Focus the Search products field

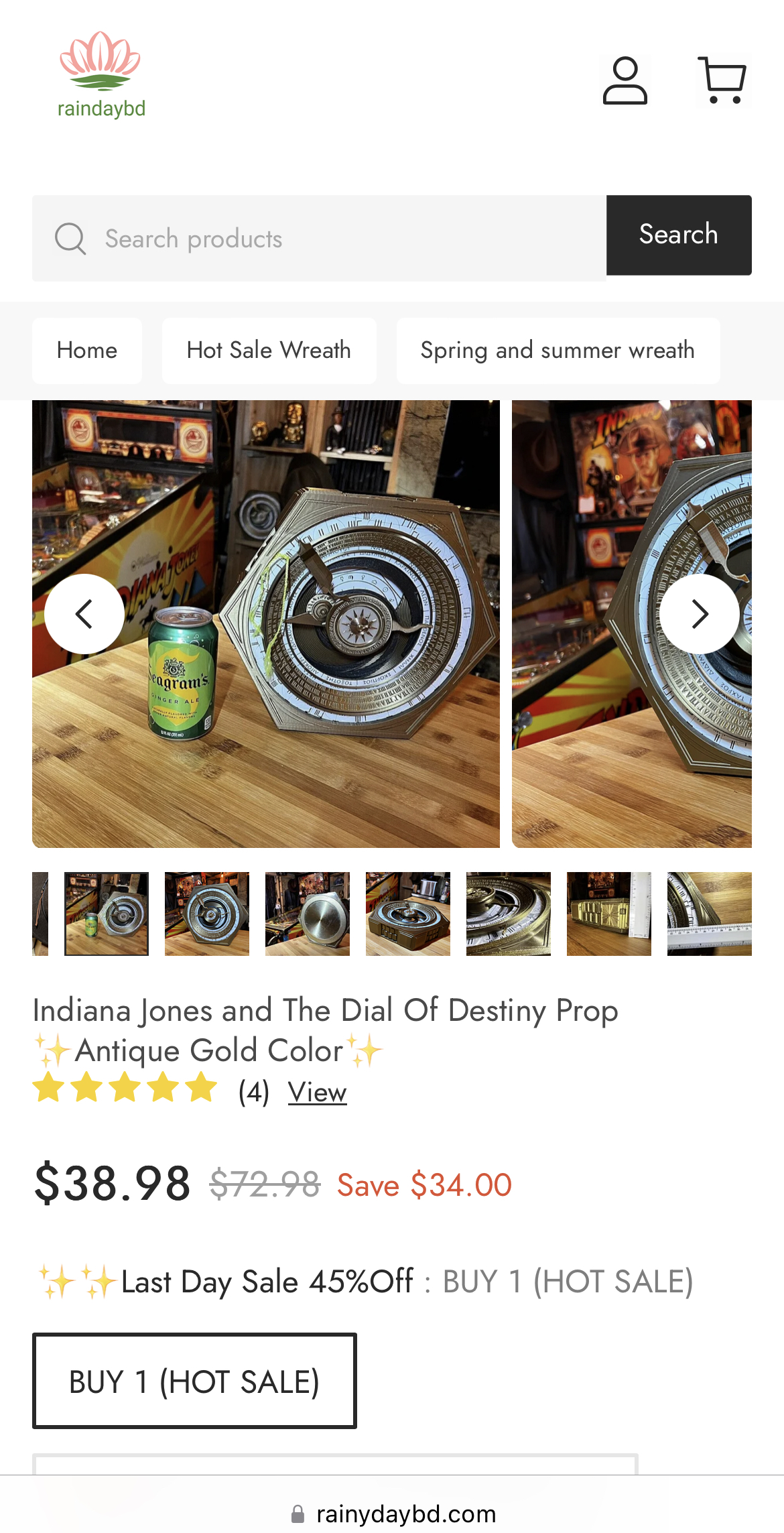point(319,238)
